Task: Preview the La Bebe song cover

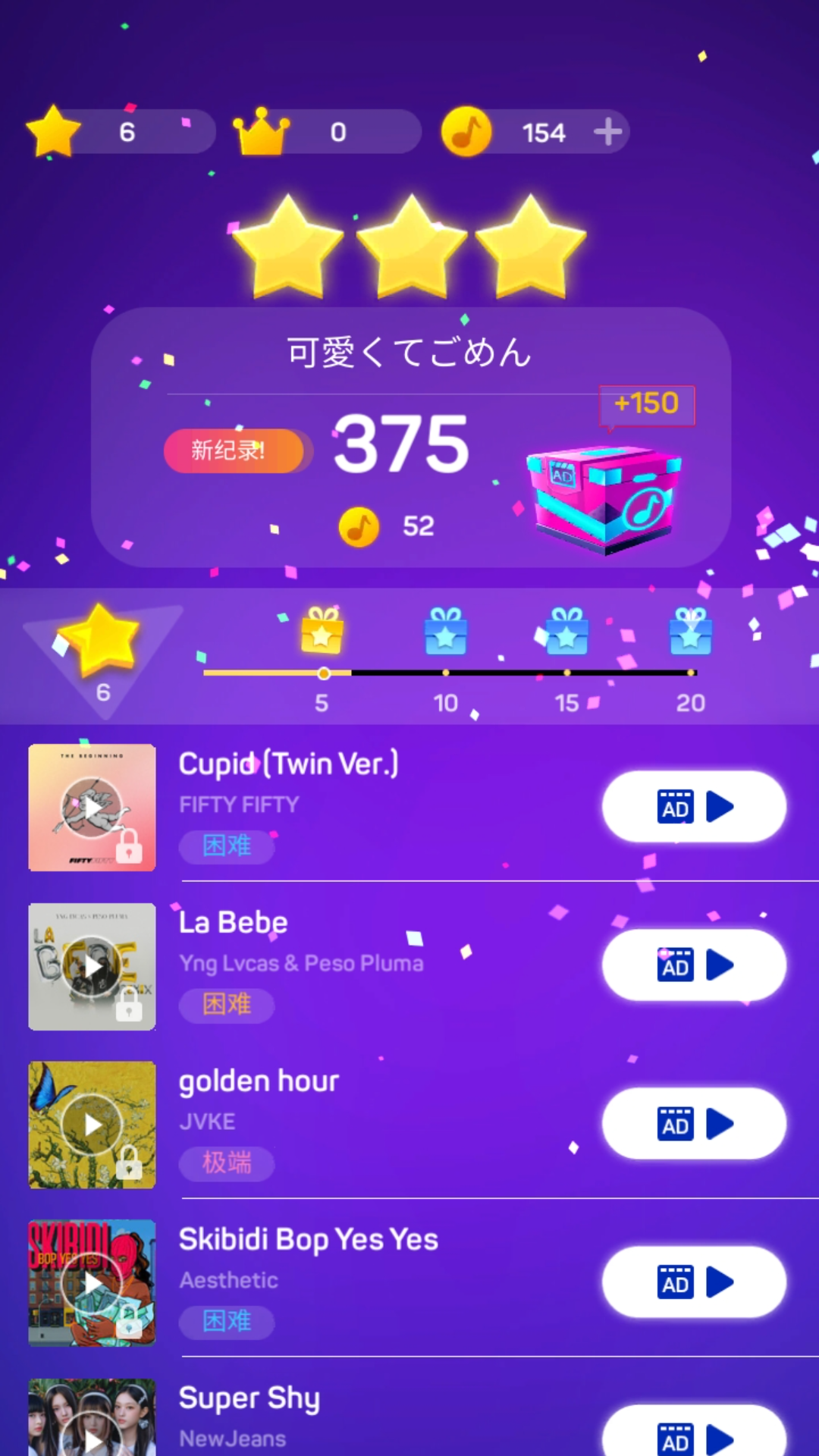Action: [x=92, y=966]
